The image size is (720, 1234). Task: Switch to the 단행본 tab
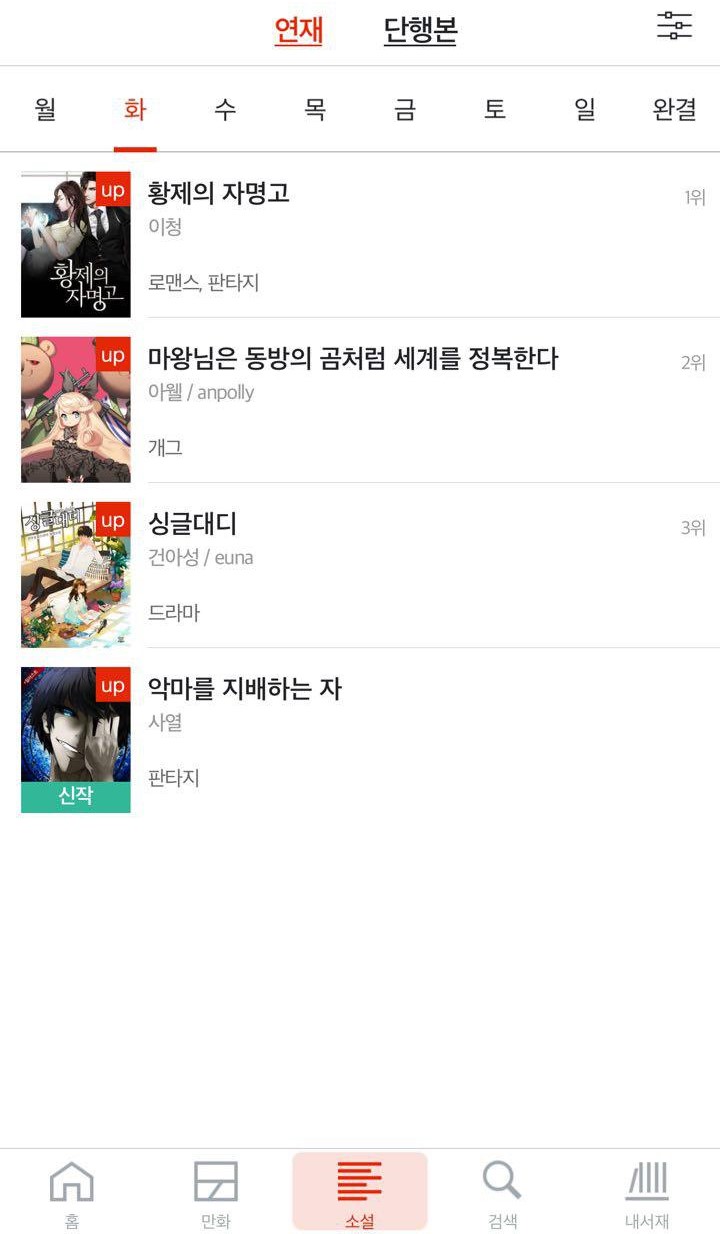[420, 31]
